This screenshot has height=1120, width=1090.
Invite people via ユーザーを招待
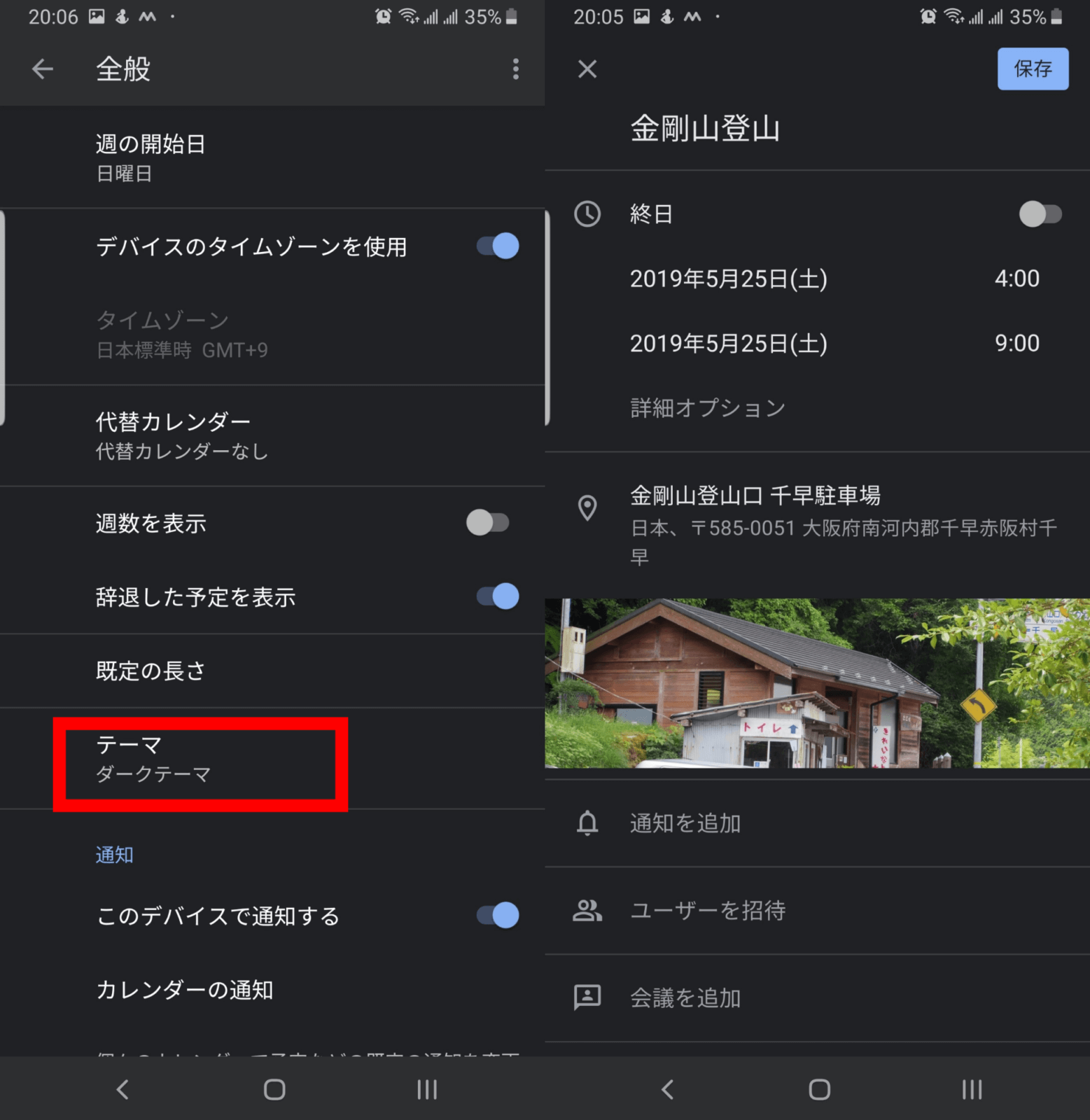[817, 911]
